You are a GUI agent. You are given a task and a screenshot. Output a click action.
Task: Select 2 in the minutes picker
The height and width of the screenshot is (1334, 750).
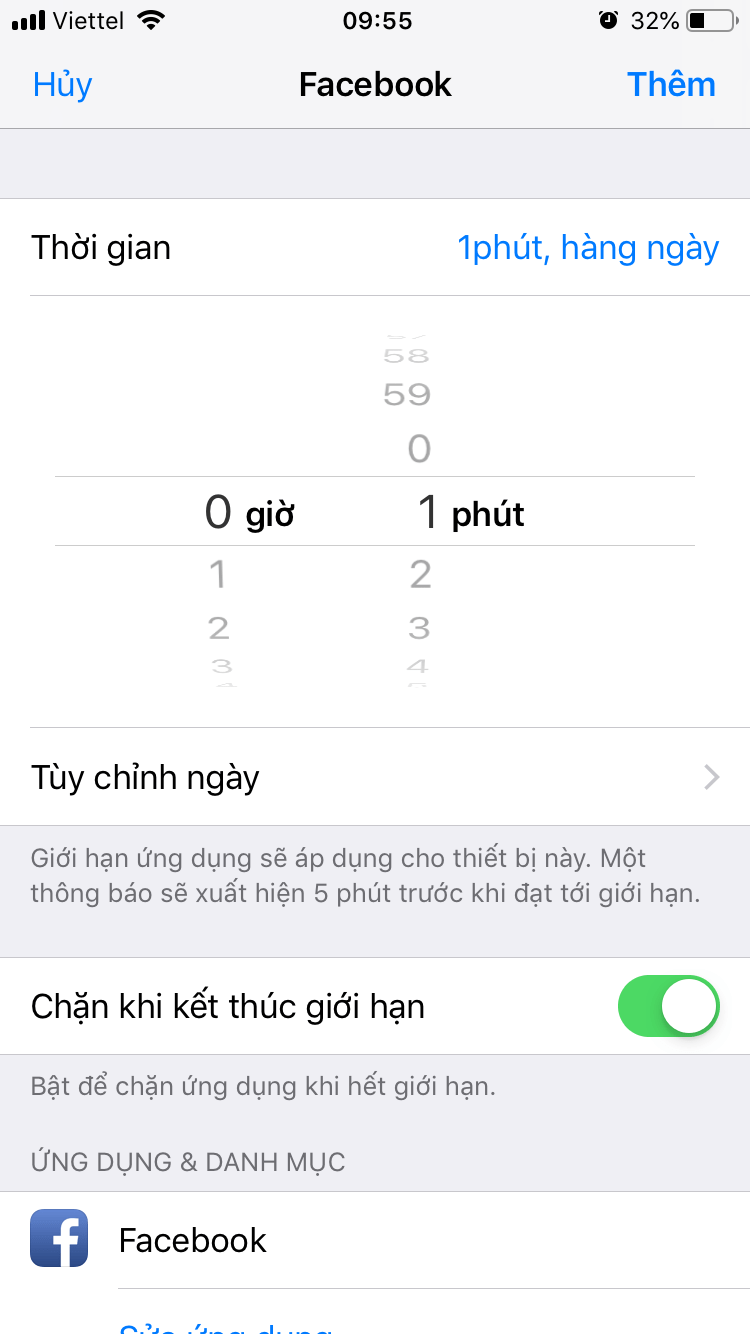click(x=420, y=575)
